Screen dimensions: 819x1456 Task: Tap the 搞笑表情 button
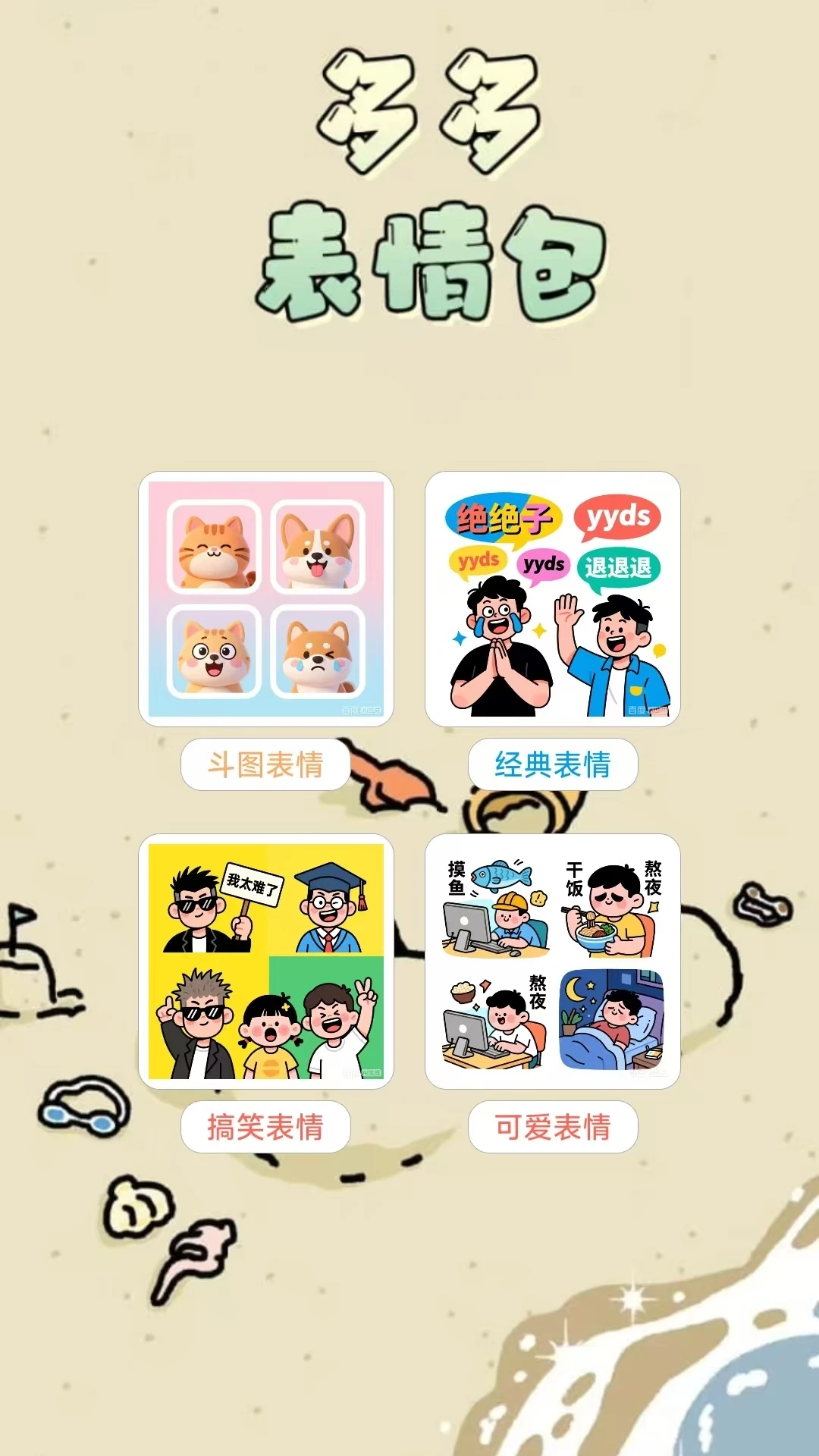[x=265, y=1127]
